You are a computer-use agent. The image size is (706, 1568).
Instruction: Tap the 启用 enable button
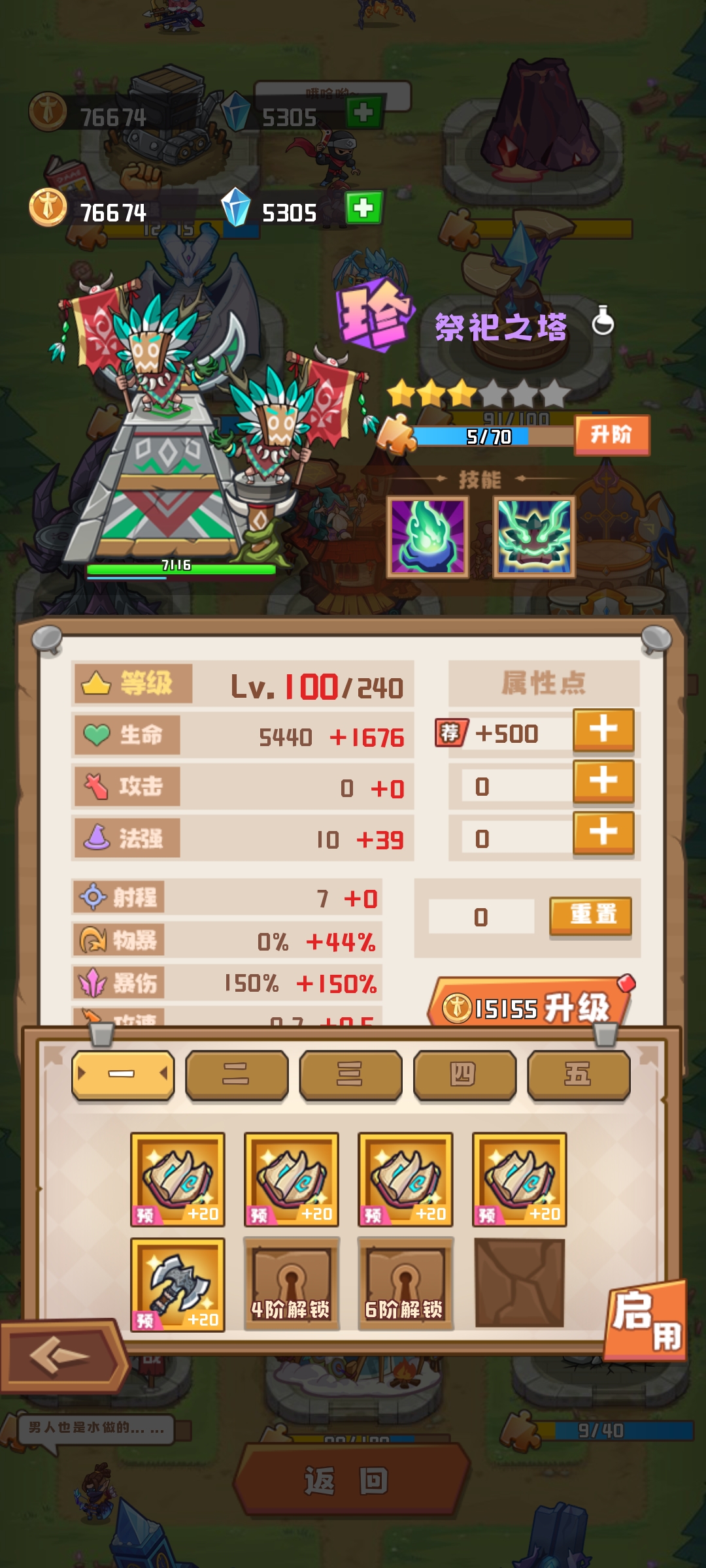pos(646,1321)
